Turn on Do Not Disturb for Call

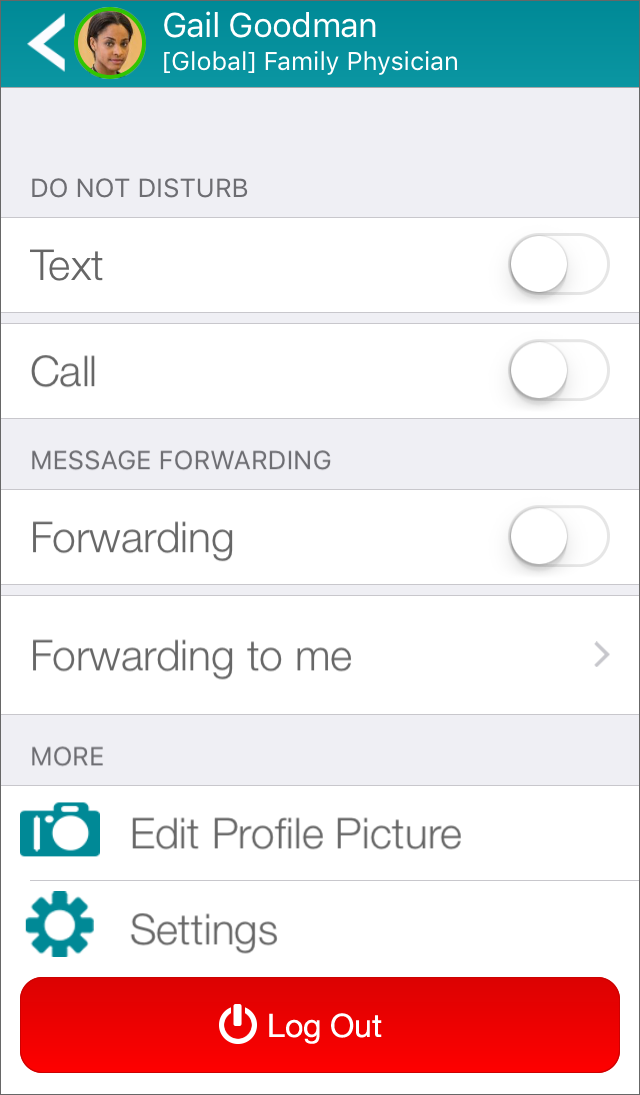(x=559, y=371)
